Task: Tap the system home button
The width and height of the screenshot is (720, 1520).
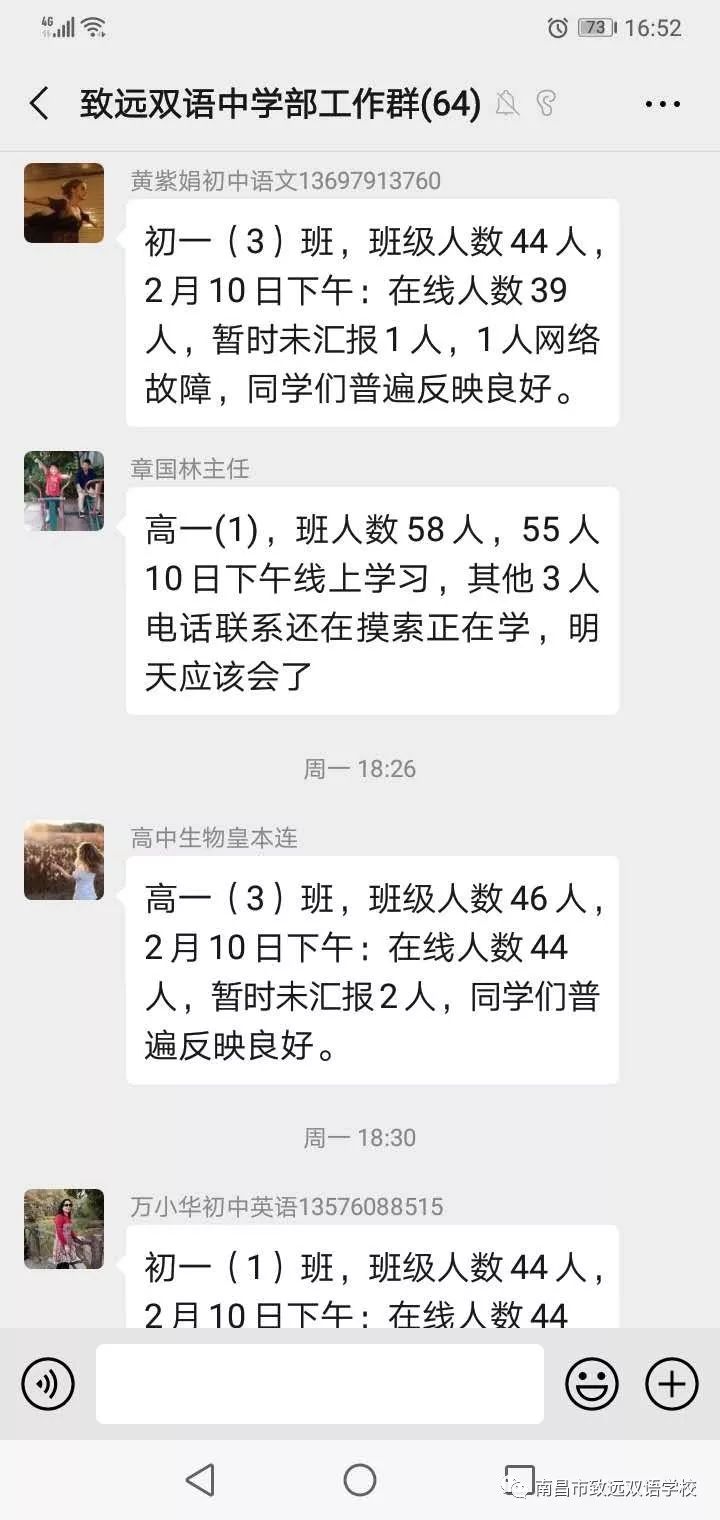Action: coord(360,1480)
